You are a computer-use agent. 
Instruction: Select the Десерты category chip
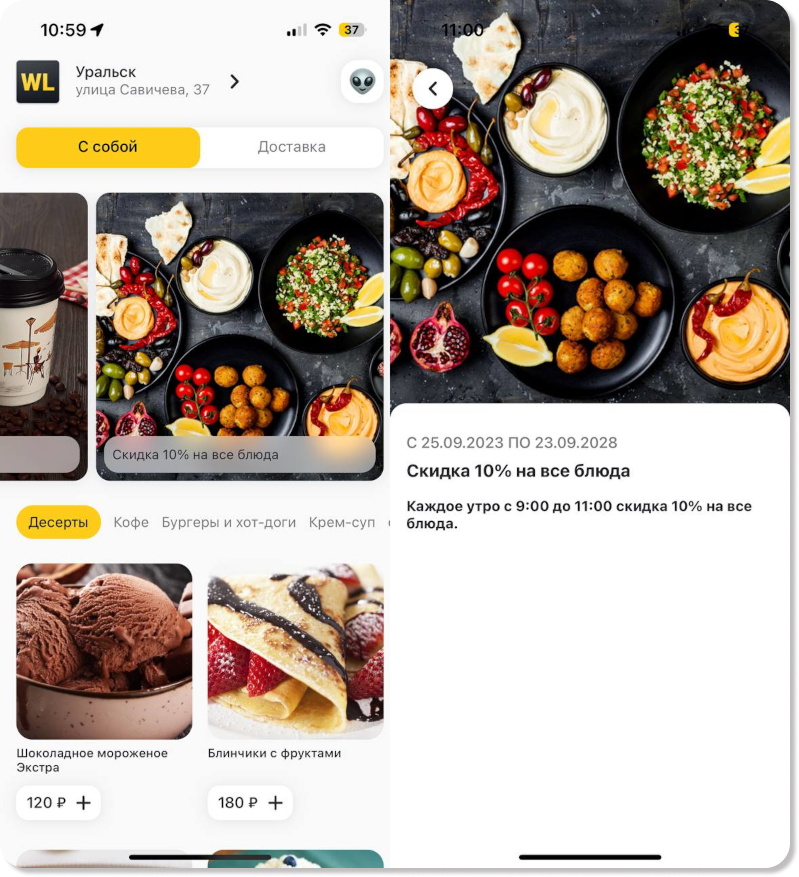58,522
